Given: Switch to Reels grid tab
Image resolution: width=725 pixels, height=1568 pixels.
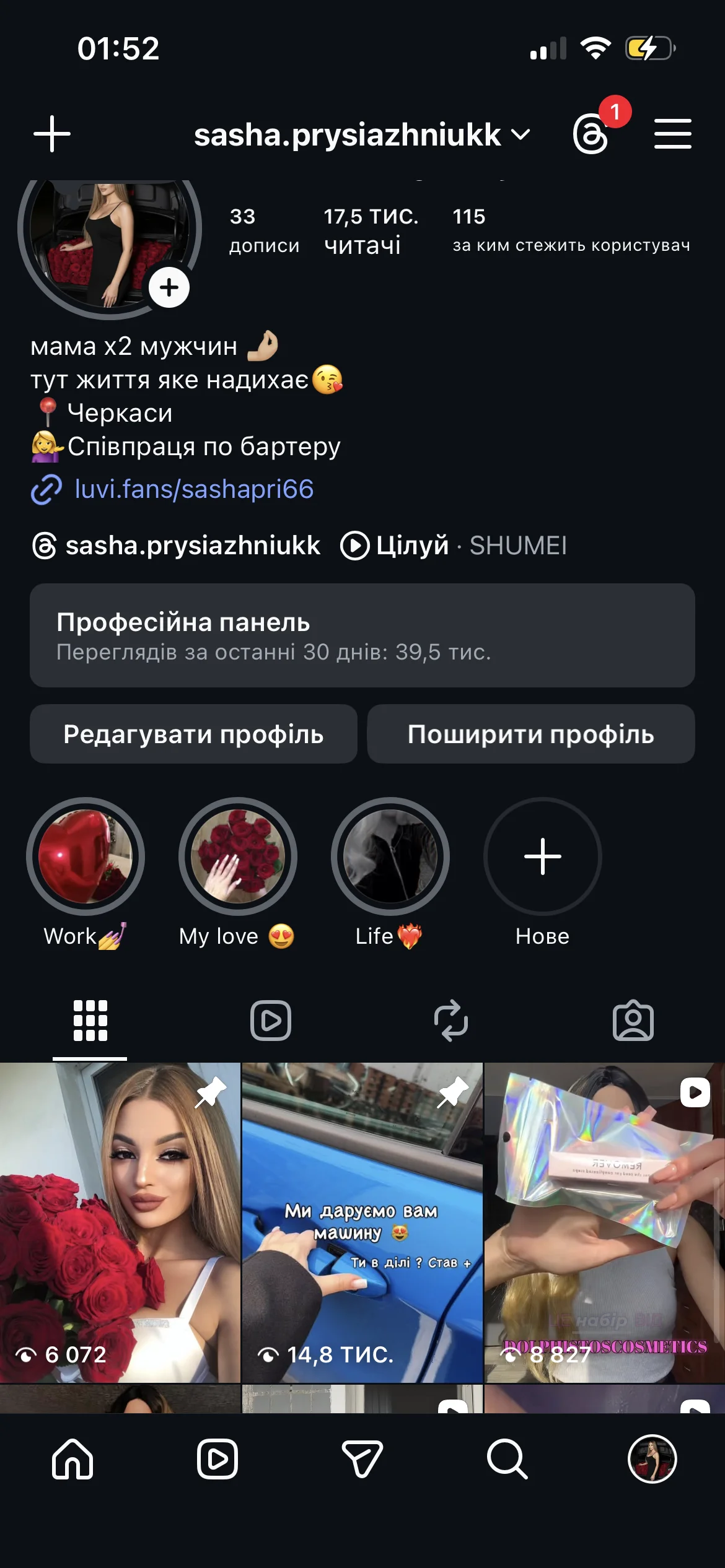Looking at the screenshot, I should tap(271, 1022).
